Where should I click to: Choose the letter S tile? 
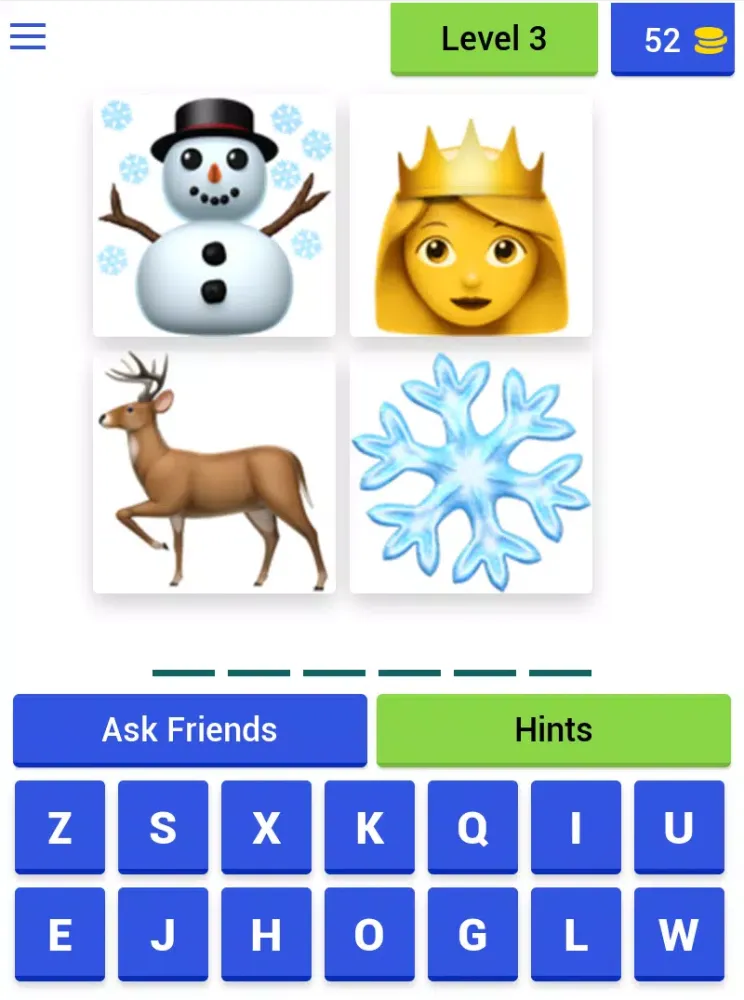(x=163, y=827)
